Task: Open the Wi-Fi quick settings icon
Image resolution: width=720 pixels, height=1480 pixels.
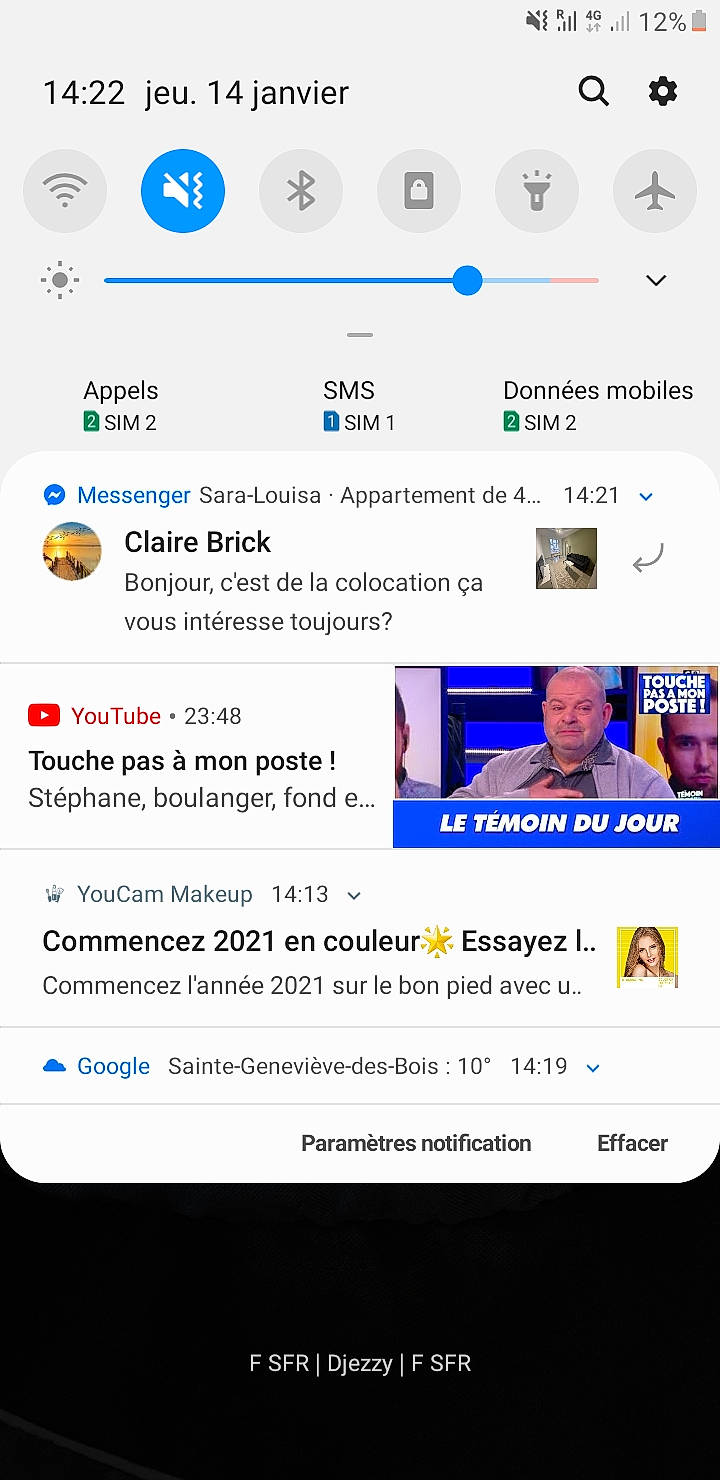Action: pos(64,190)
